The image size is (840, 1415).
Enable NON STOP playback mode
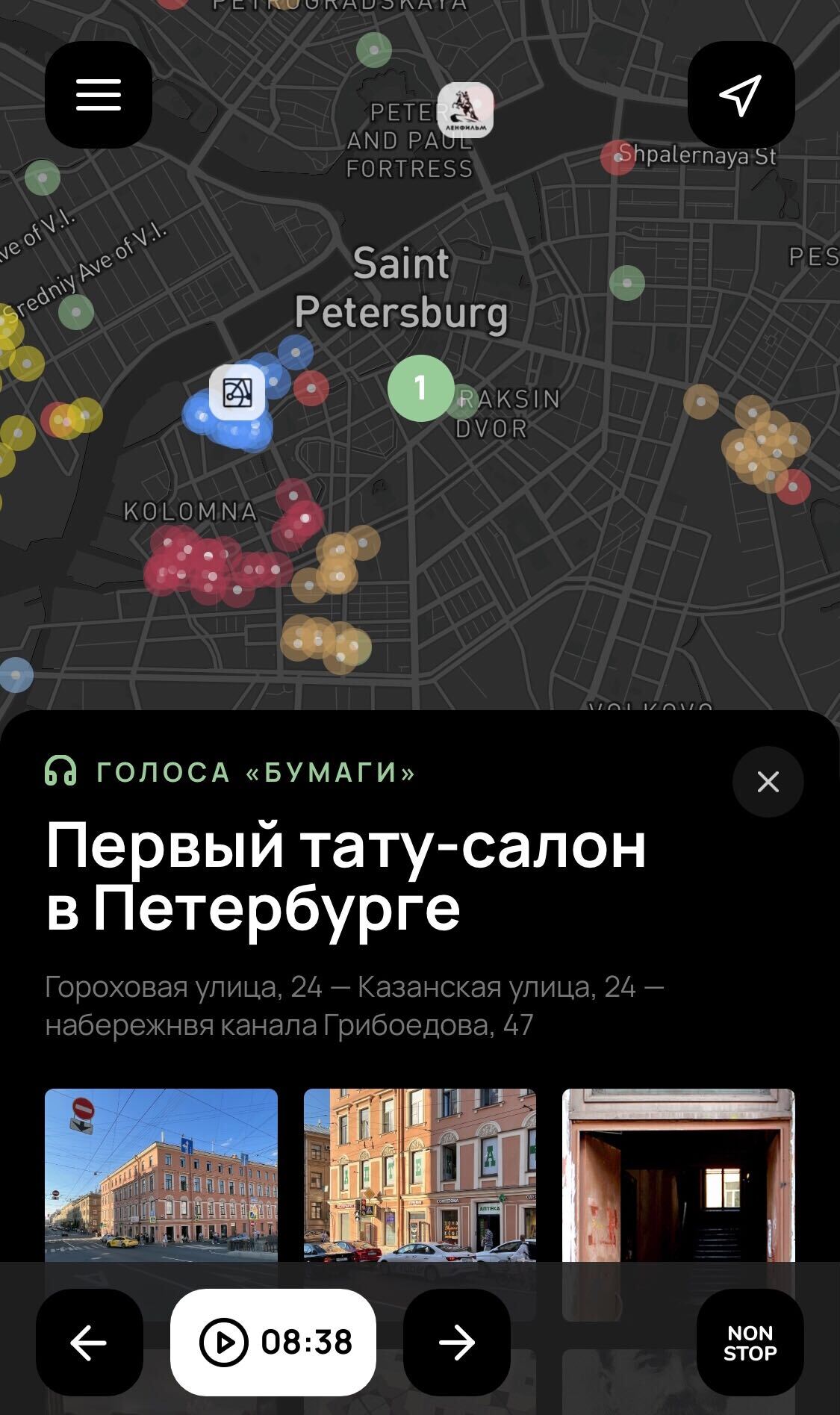[x=750, y=1342]
